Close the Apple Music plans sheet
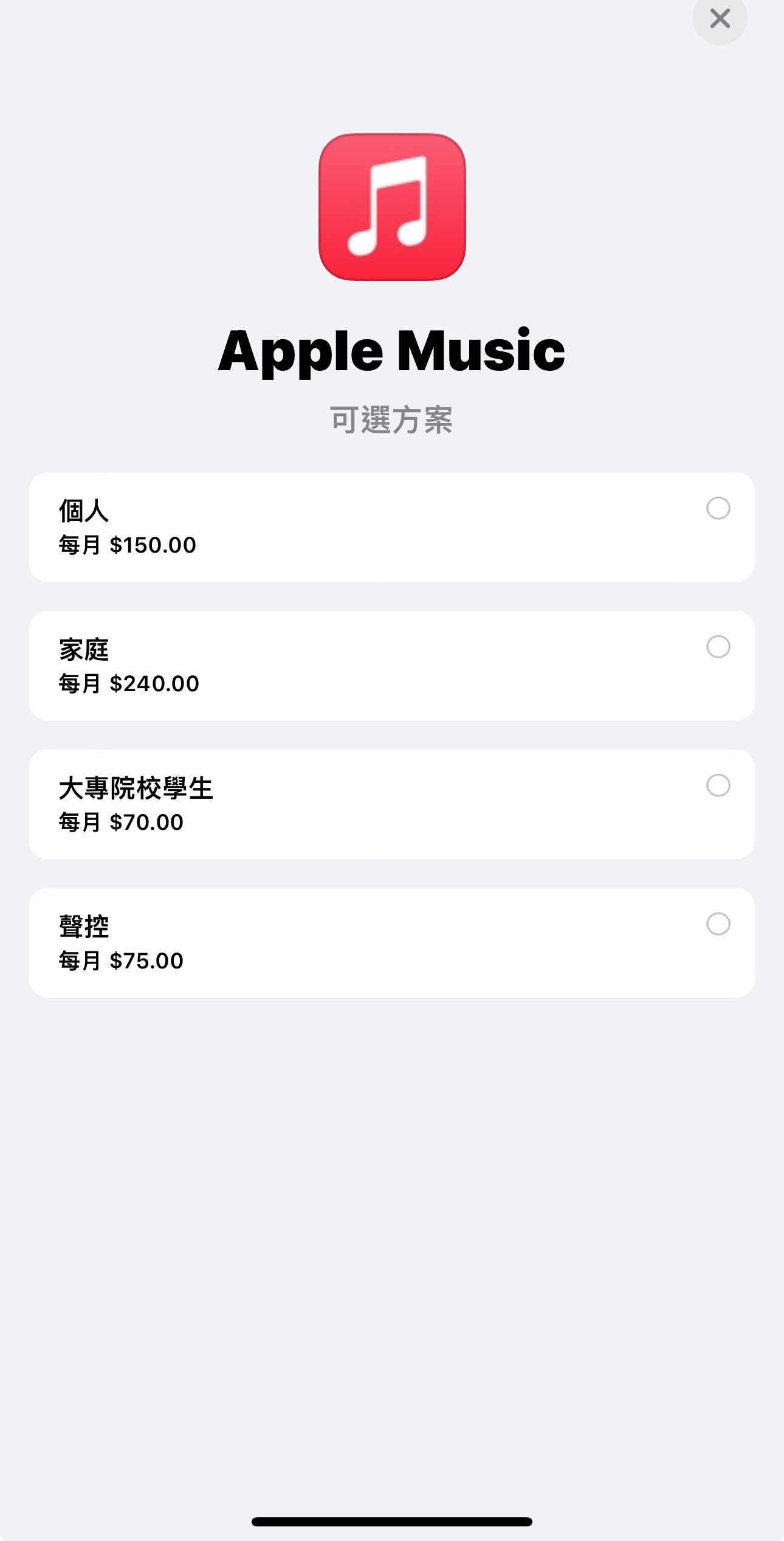The image size is (784, 1541). point(720,19)
